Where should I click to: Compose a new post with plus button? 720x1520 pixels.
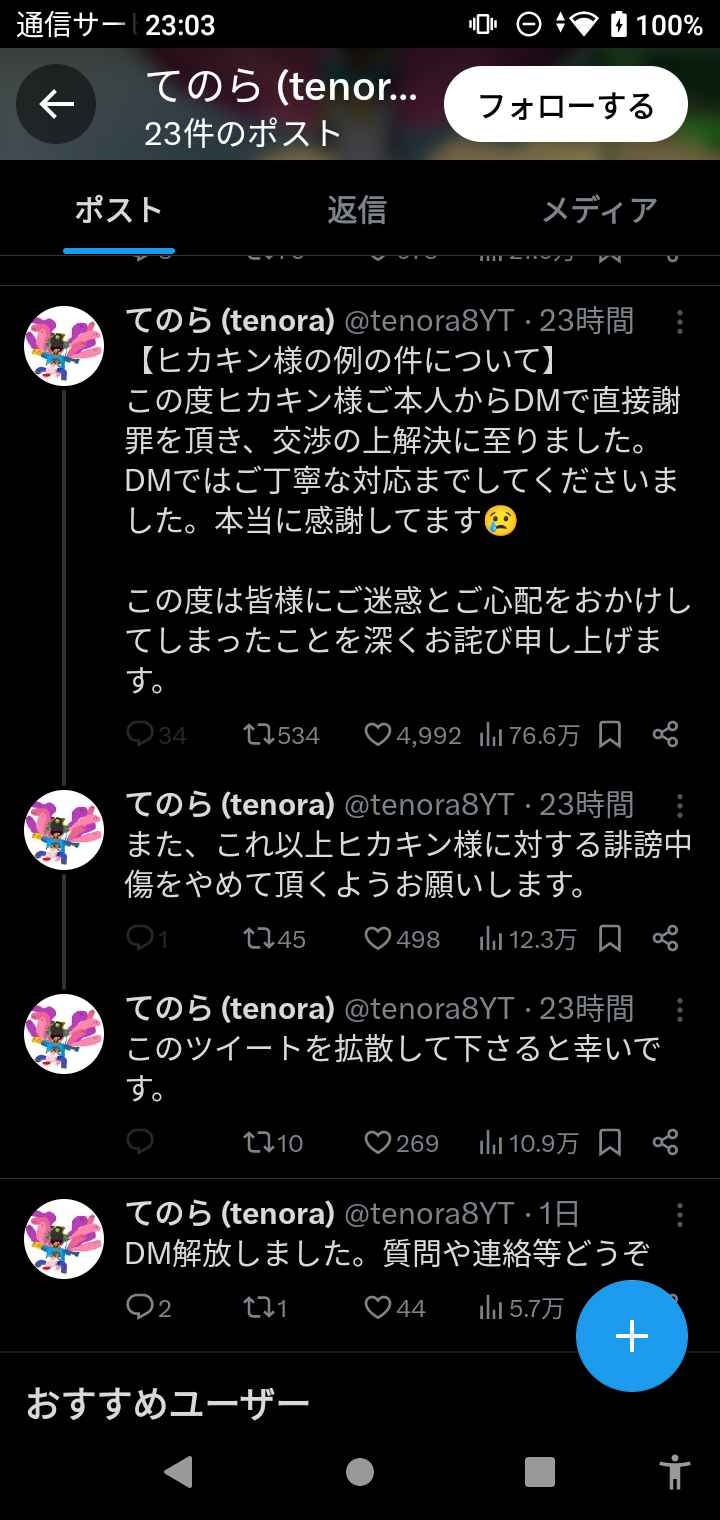[x=632, y=1336]
